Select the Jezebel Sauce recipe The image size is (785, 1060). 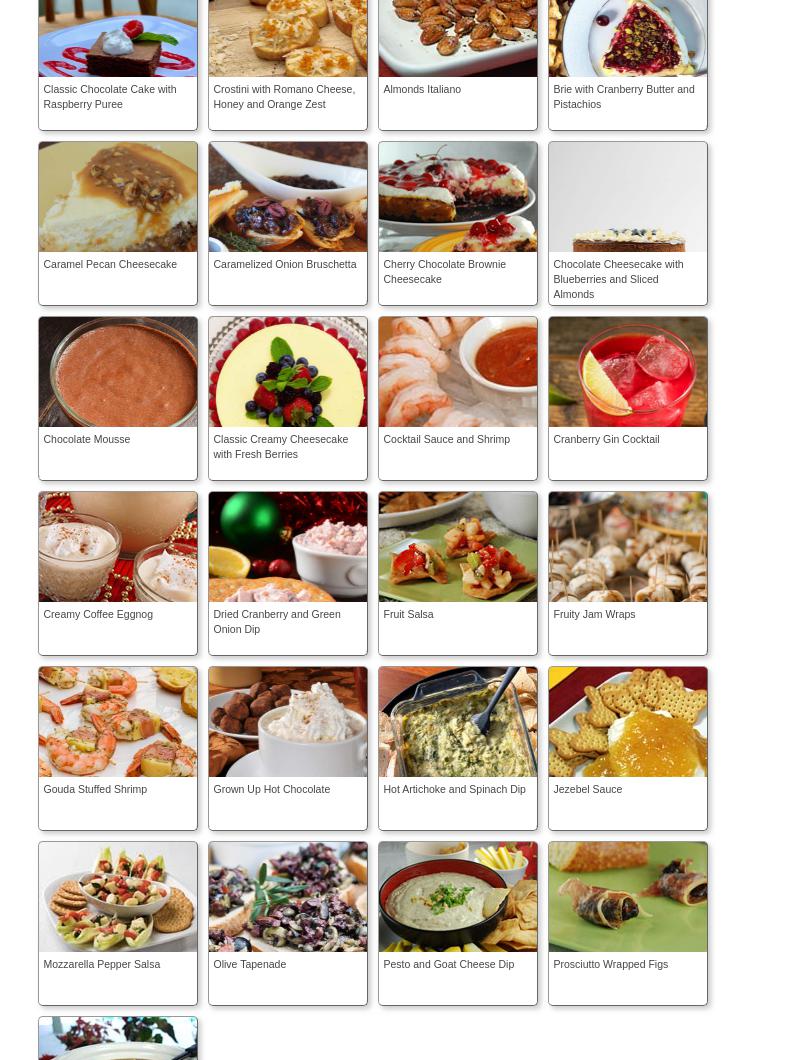(x=587, y=789)
